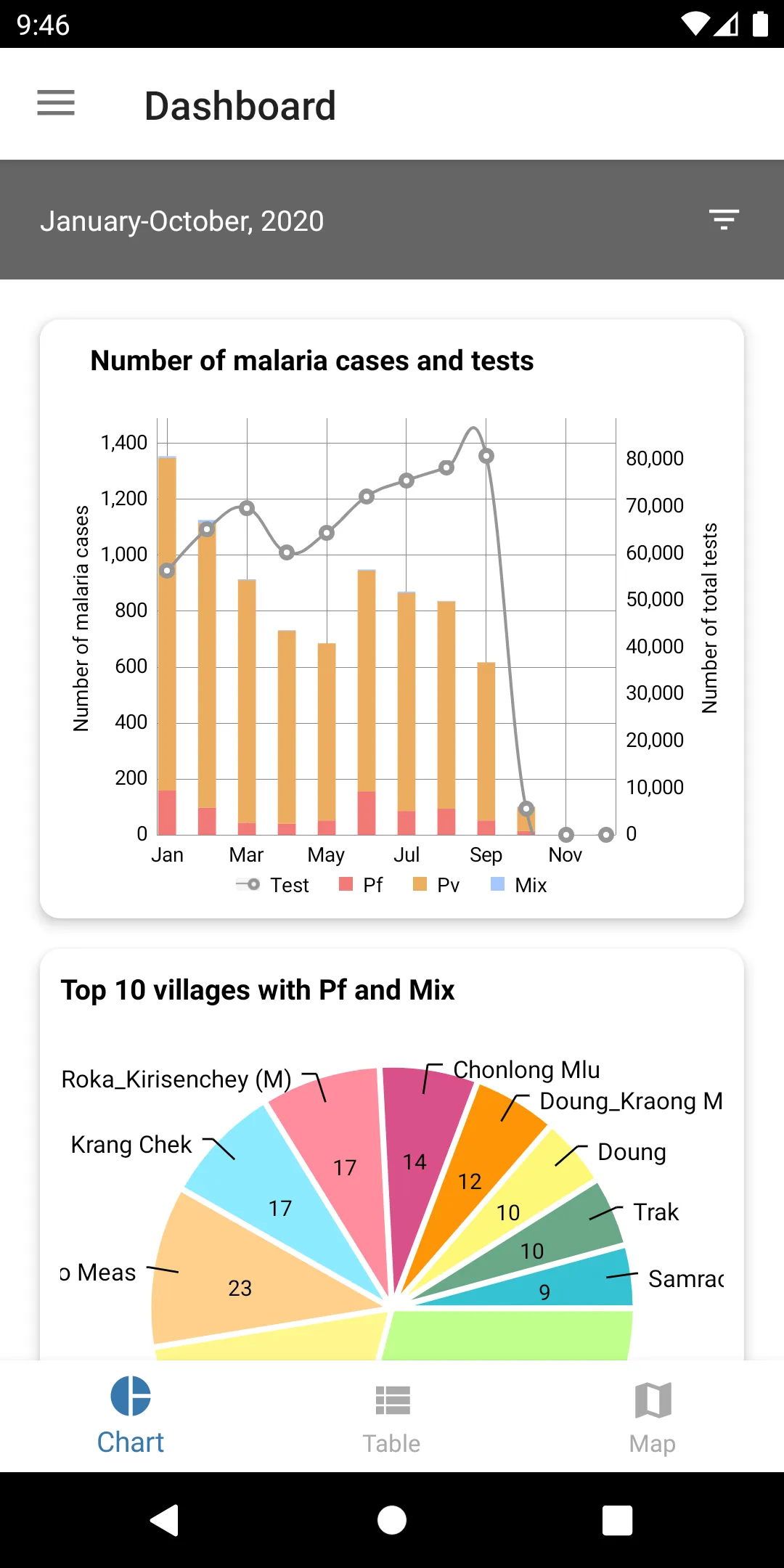Go to the home screen
The image size is (784, 1568).
(392, 1520)
